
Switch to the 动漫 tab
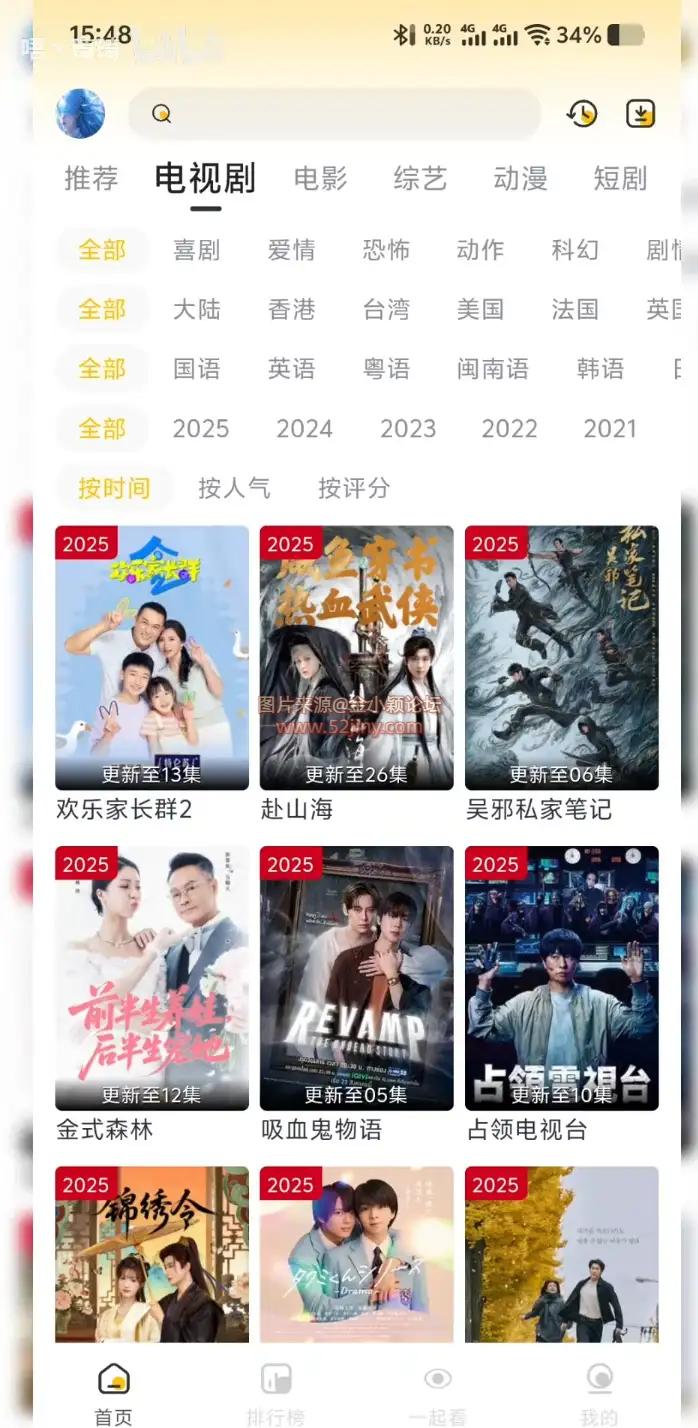point(520,179)
